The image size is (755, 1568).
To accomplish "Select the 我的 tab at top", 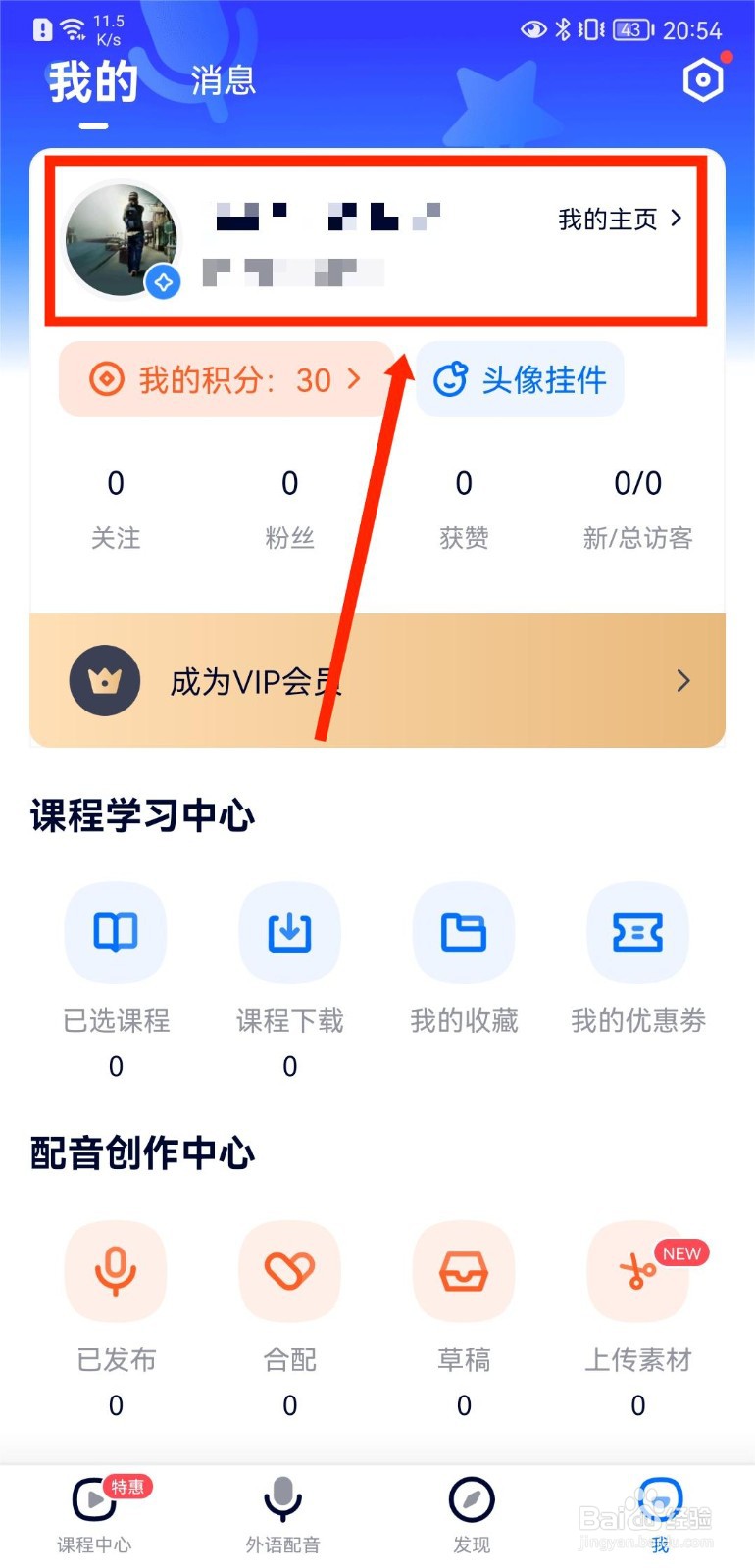I will (91, 82).
